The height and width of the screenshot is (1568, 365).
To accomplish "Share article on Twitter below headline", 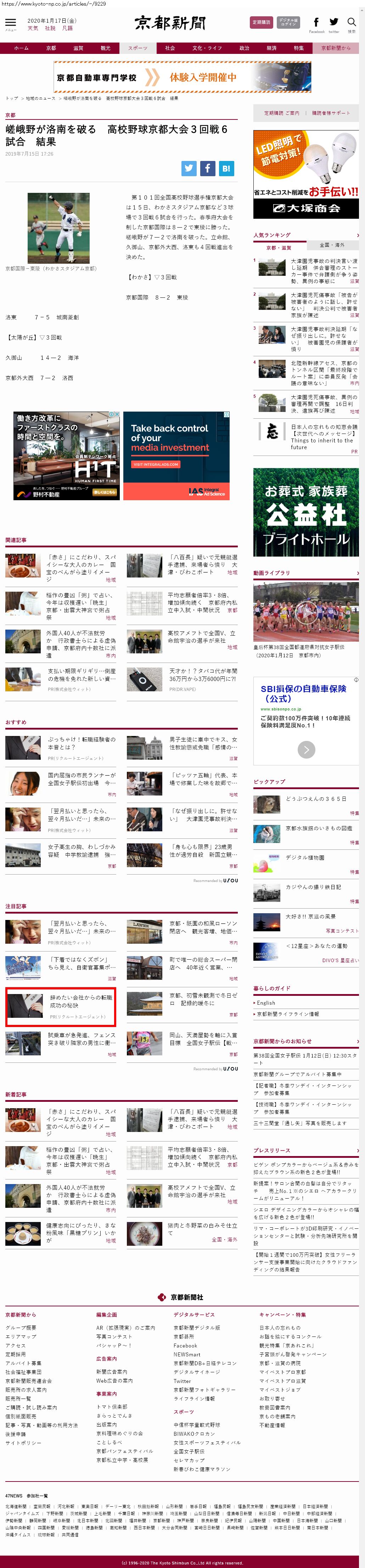I will point(189,169).
